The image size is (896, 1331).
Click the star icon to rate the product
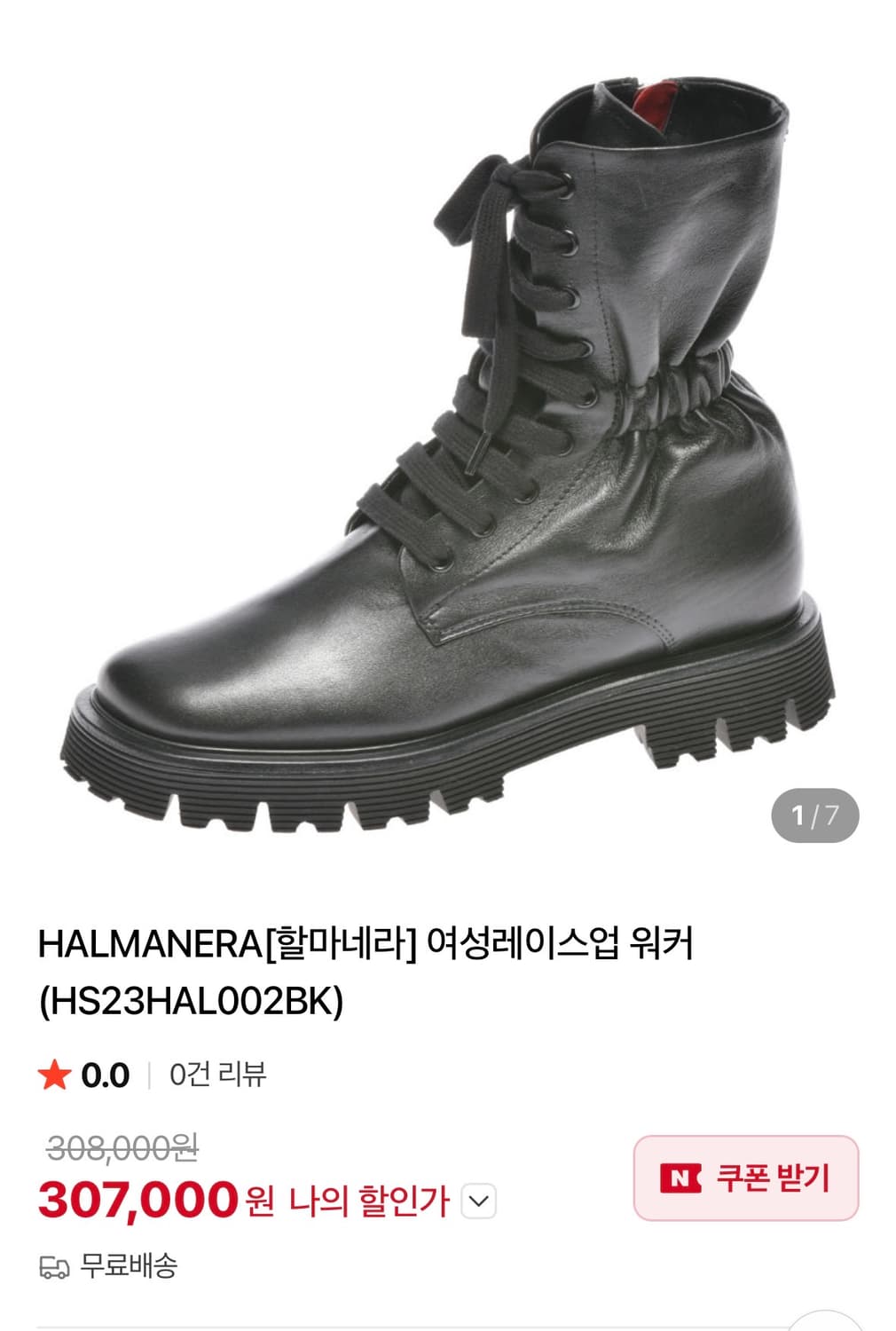(x=55, y=1075)
